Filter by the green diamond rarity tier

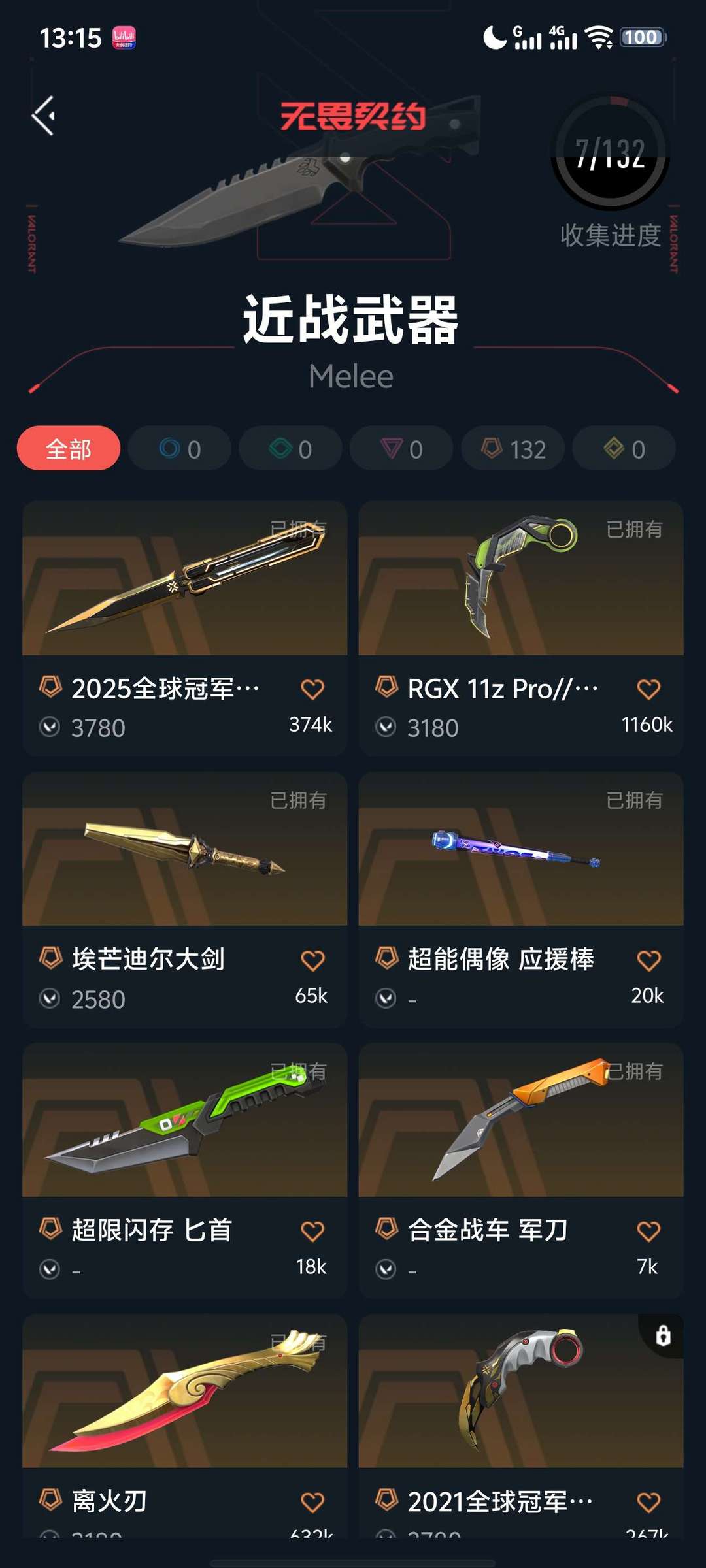290,449
